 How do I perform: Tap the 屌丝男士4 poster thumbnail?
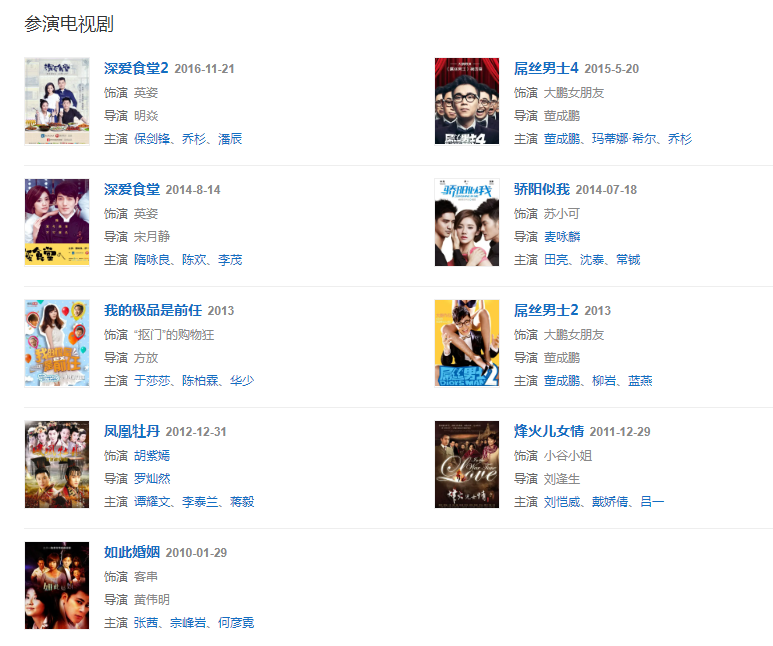467,101
